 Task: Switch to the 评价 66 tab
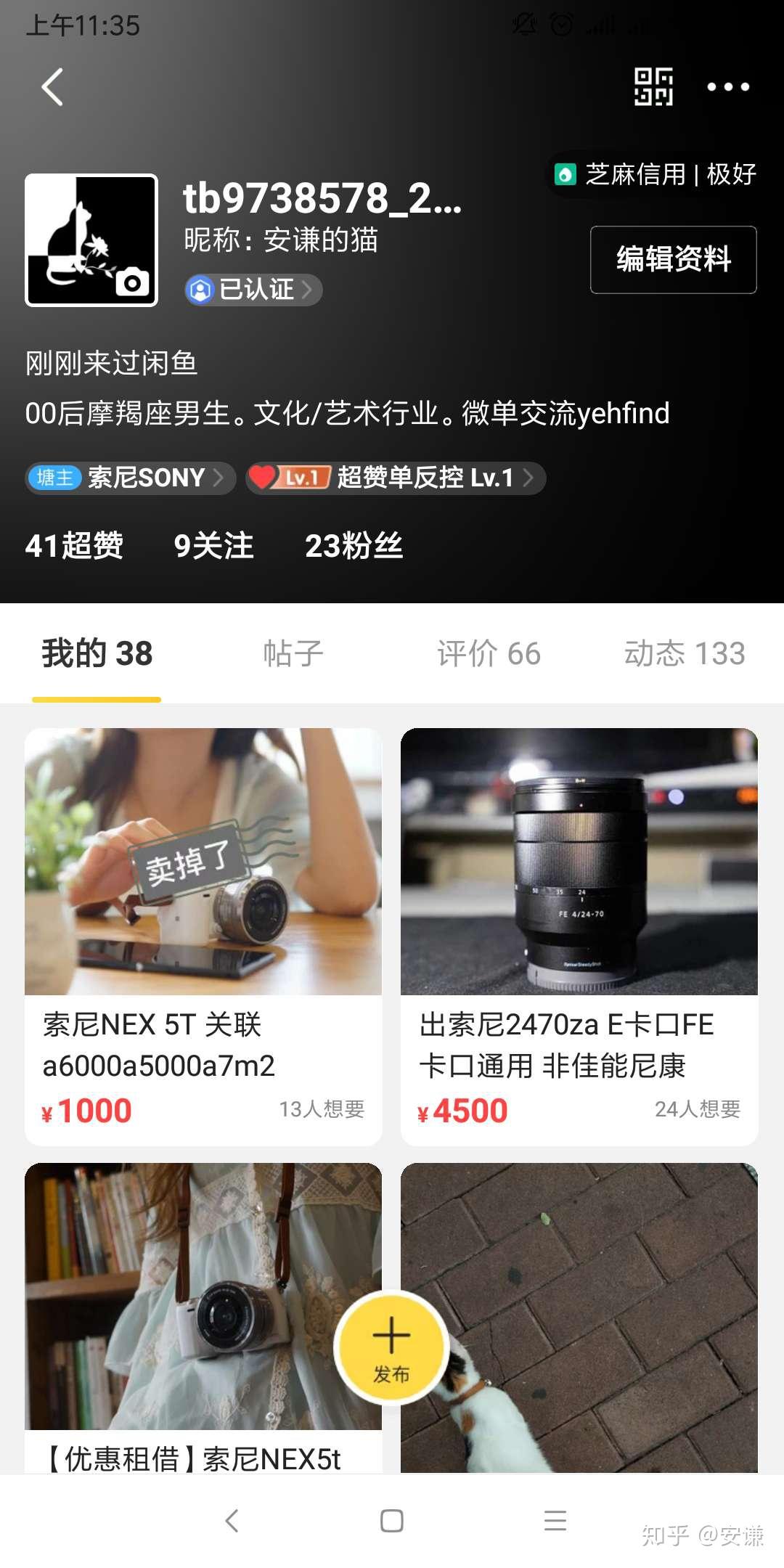(x=489, y=653)
